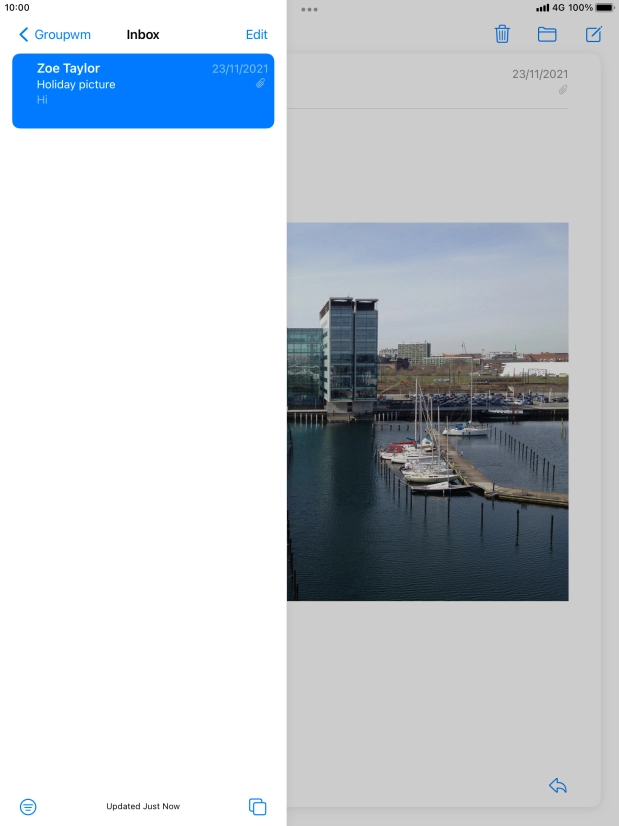The height and width of the screenshot is (826, 619).
Task: Open Zoe Taylor's Holiday picture email
Action: click(143, 91)
